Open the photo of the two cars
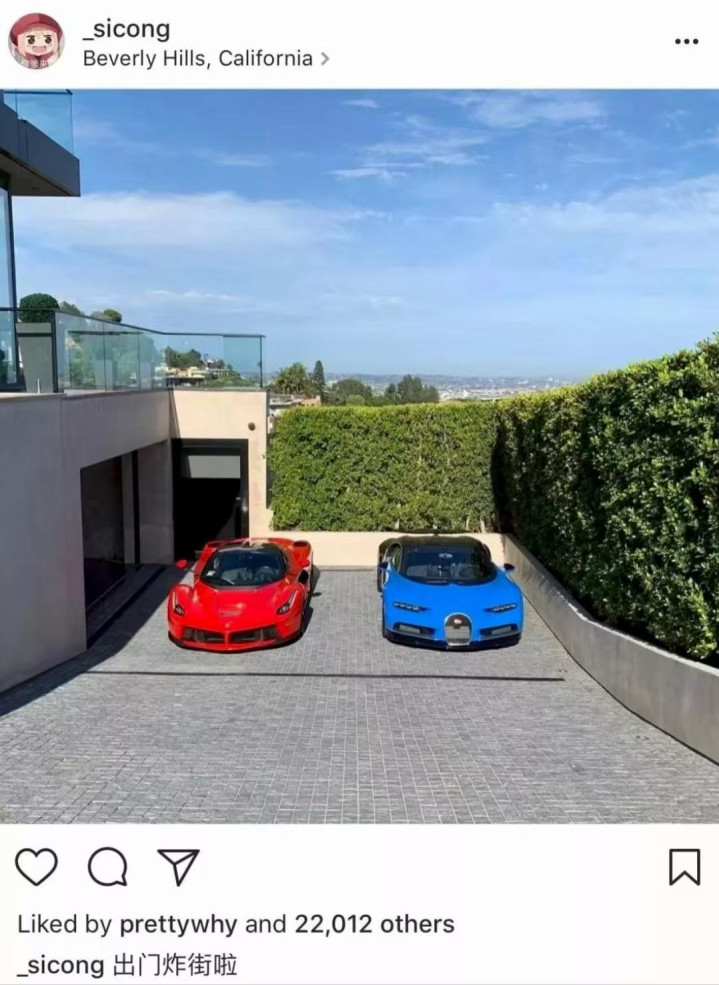Viewport: 719px width, 985px height. pyautogui.click(x=360, y=455)
